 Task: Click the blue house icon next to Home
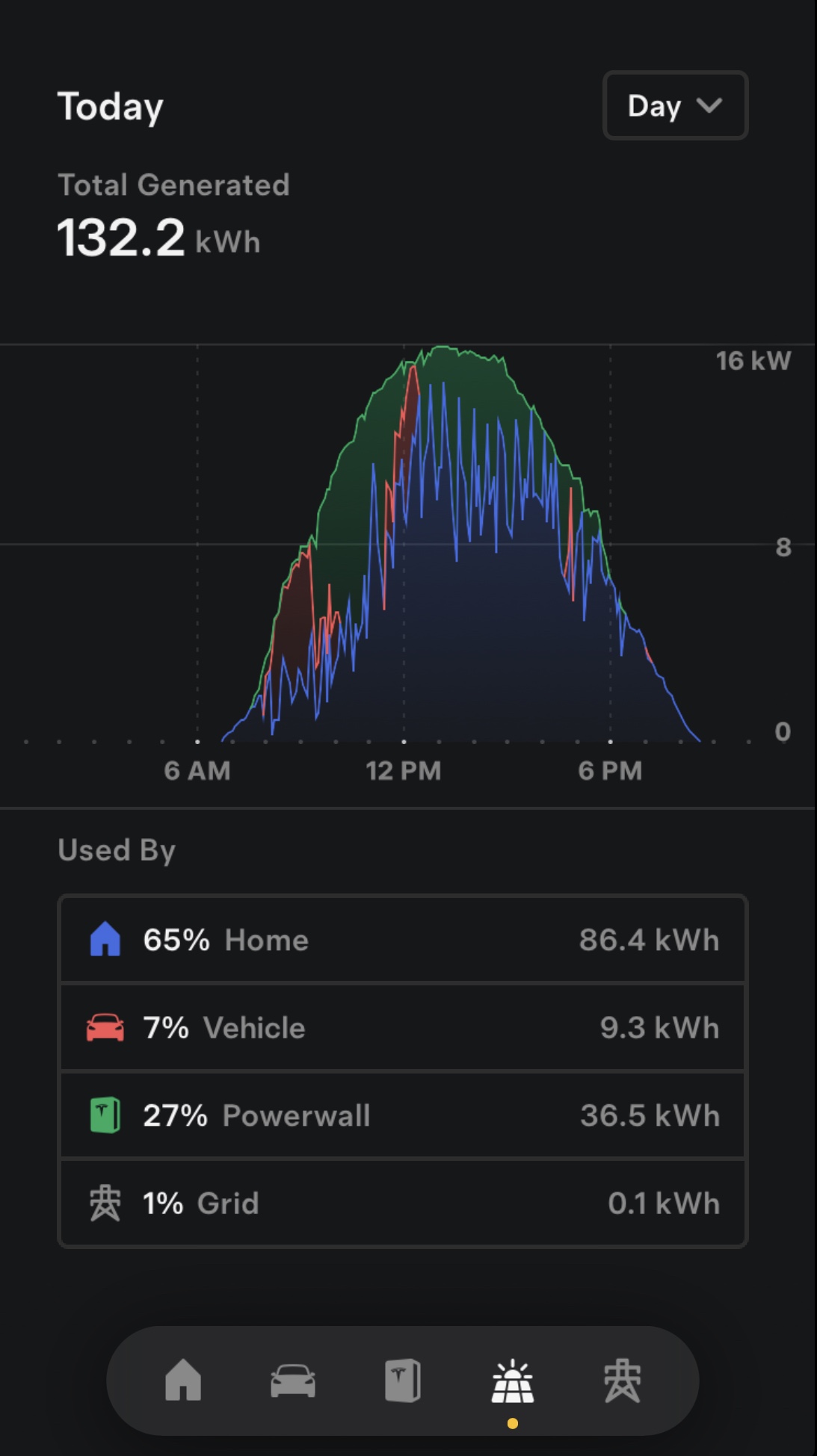pyautogui.click(x=106, y=940)
